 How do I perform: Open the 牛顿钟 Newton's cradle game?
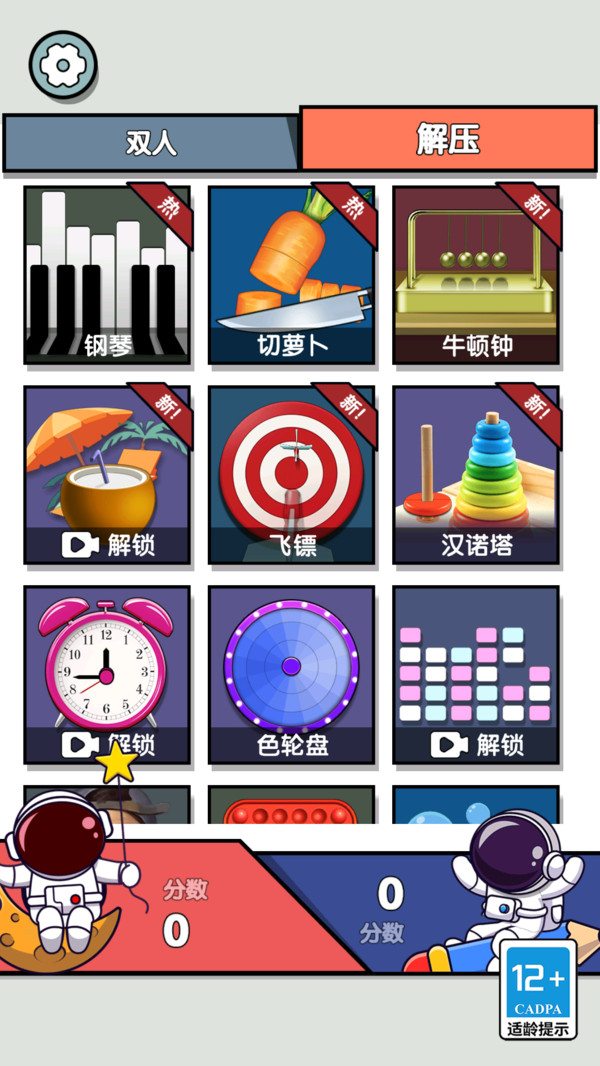(476, 275)
